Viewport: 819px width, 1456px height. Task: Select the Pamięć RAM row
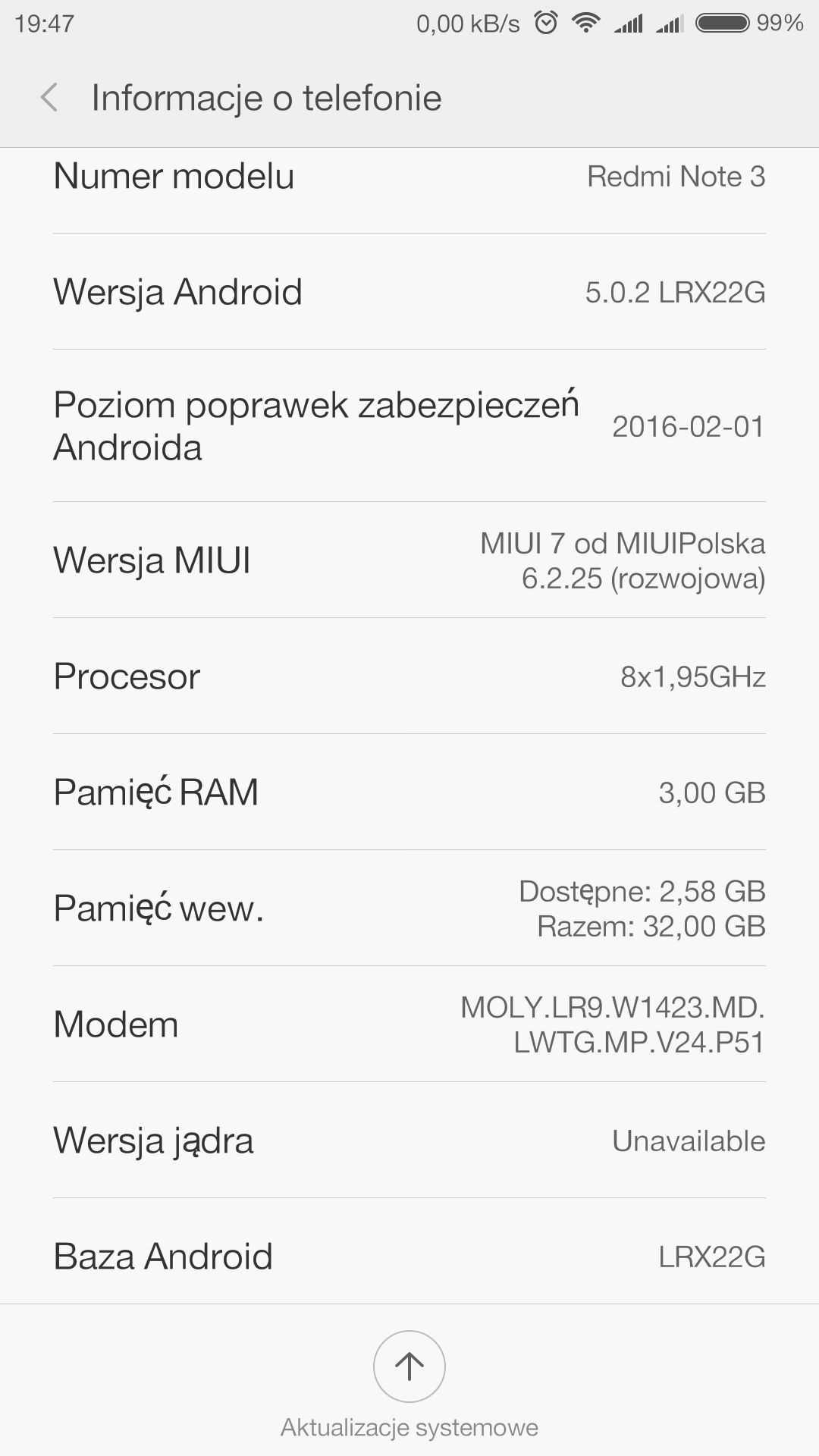[409, 792]
